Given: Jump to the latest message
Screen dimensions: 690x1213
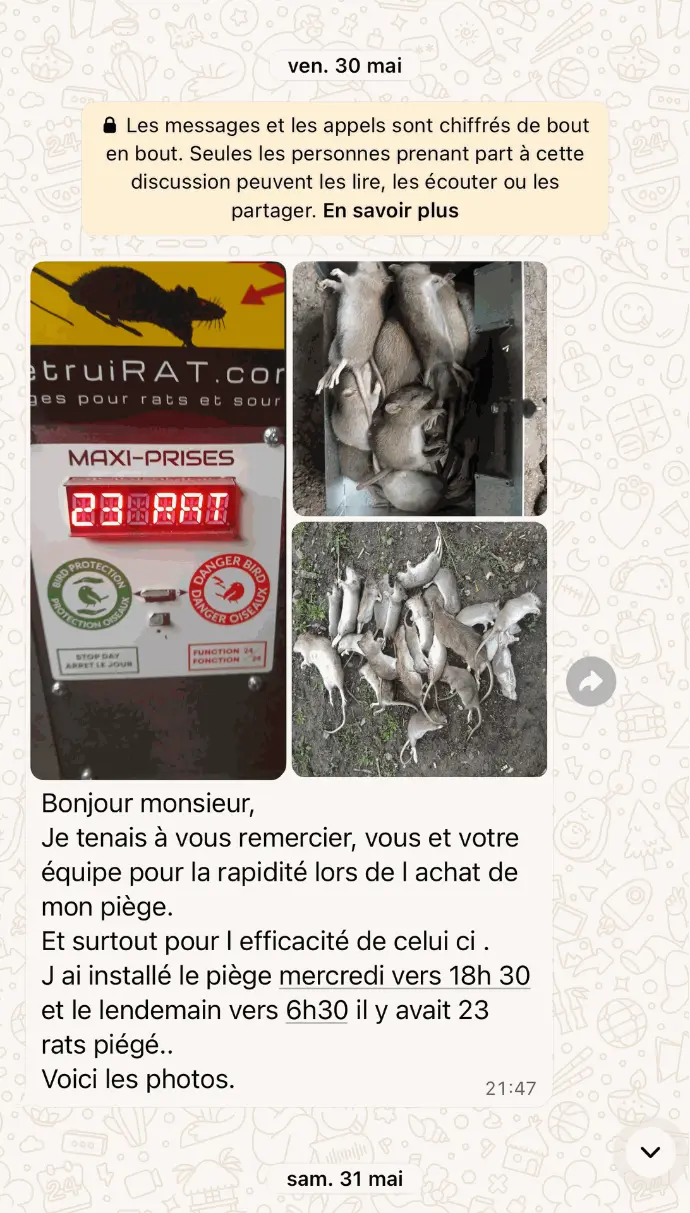Looking at the screenshot, I should (x=650, y=1152).
